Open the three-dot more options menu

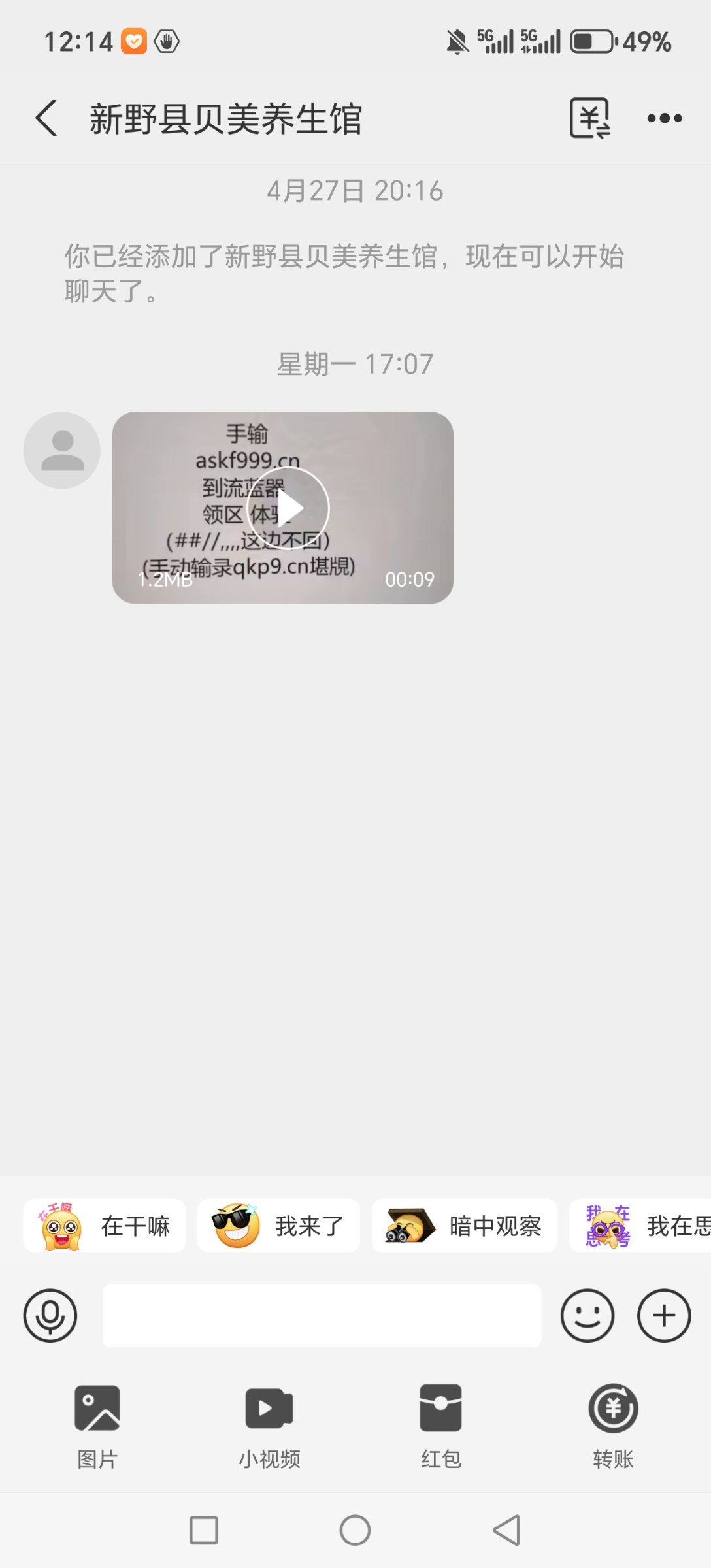[x=665, y=118]
